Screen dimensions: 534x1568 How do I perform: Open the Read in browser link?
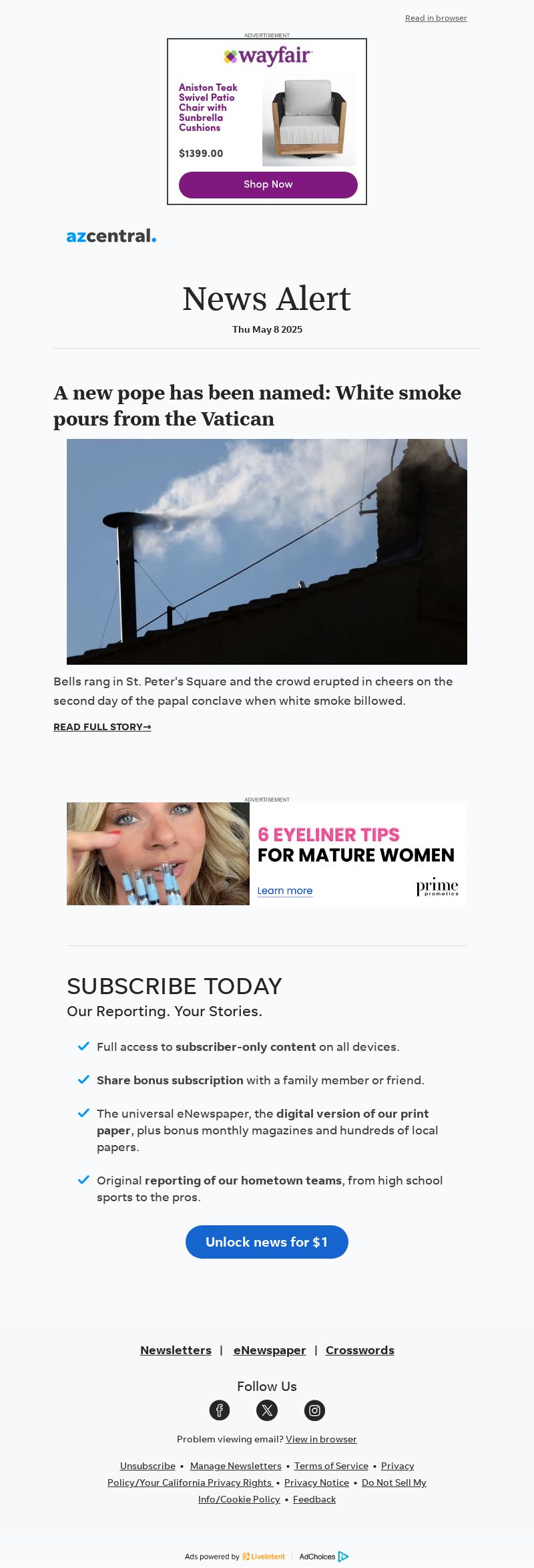436,18
